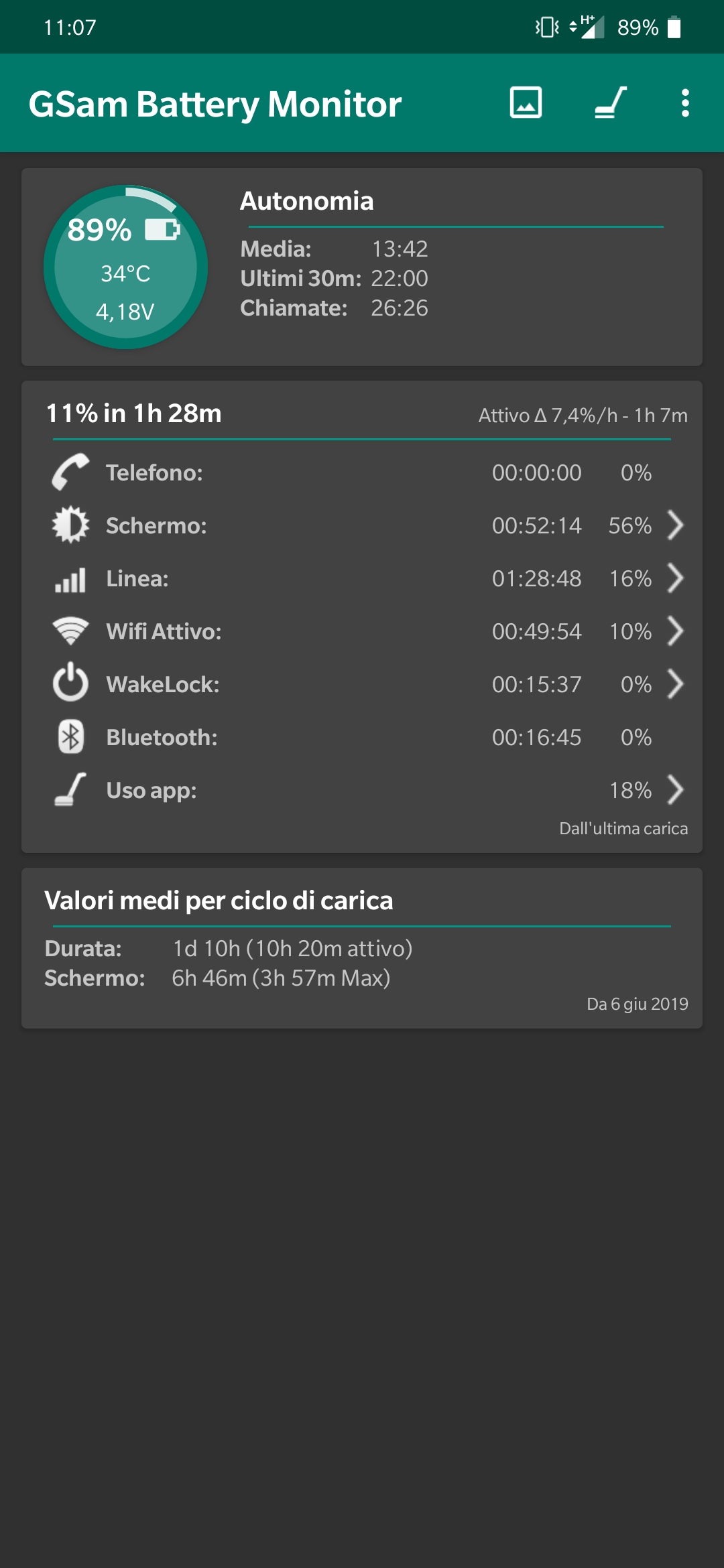This screenshot has width=724, height=1568.
Task: Open app usage from the toolbar icon
Action: [x=610, y=103]
